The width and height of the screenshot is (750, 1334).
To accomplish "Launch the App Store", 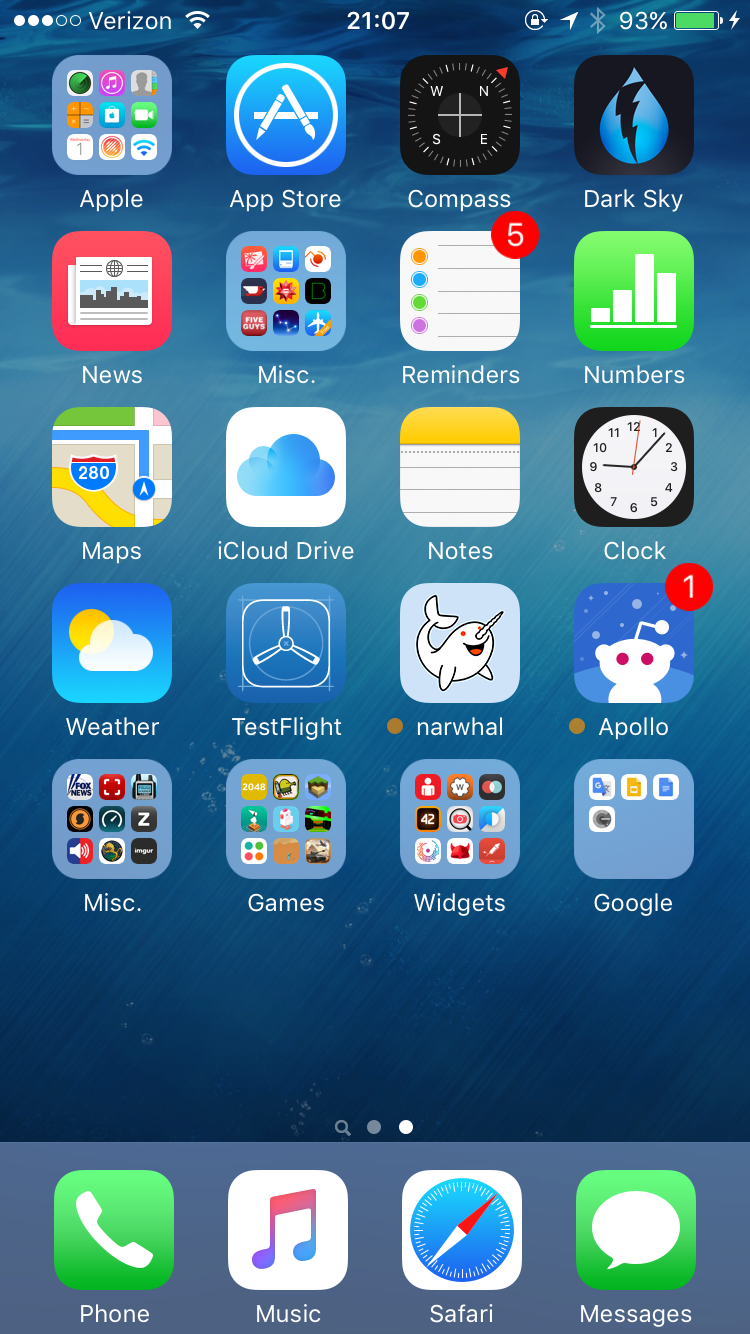I will pyautogui.click(x=286, y=115).
